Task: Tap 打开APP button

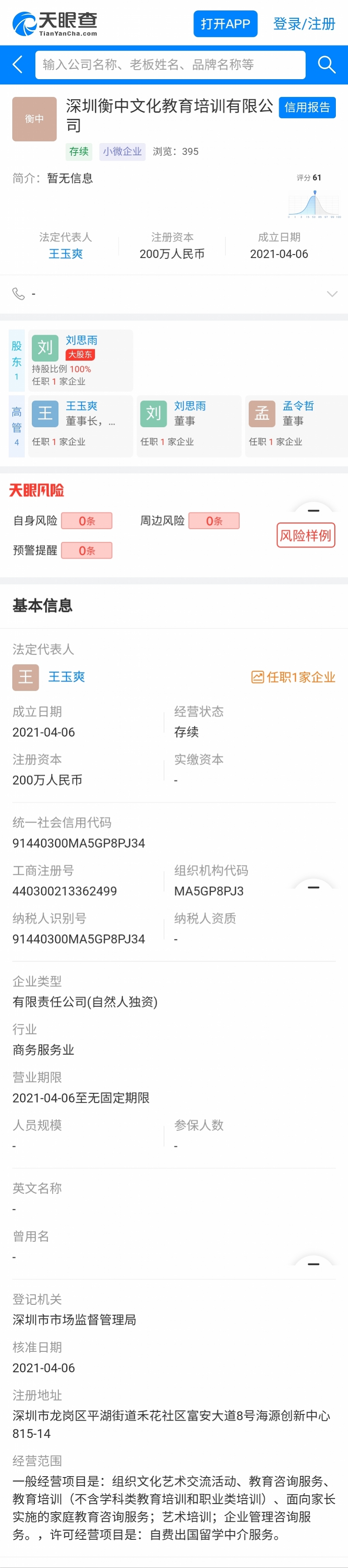Action: tap(225, 24)
